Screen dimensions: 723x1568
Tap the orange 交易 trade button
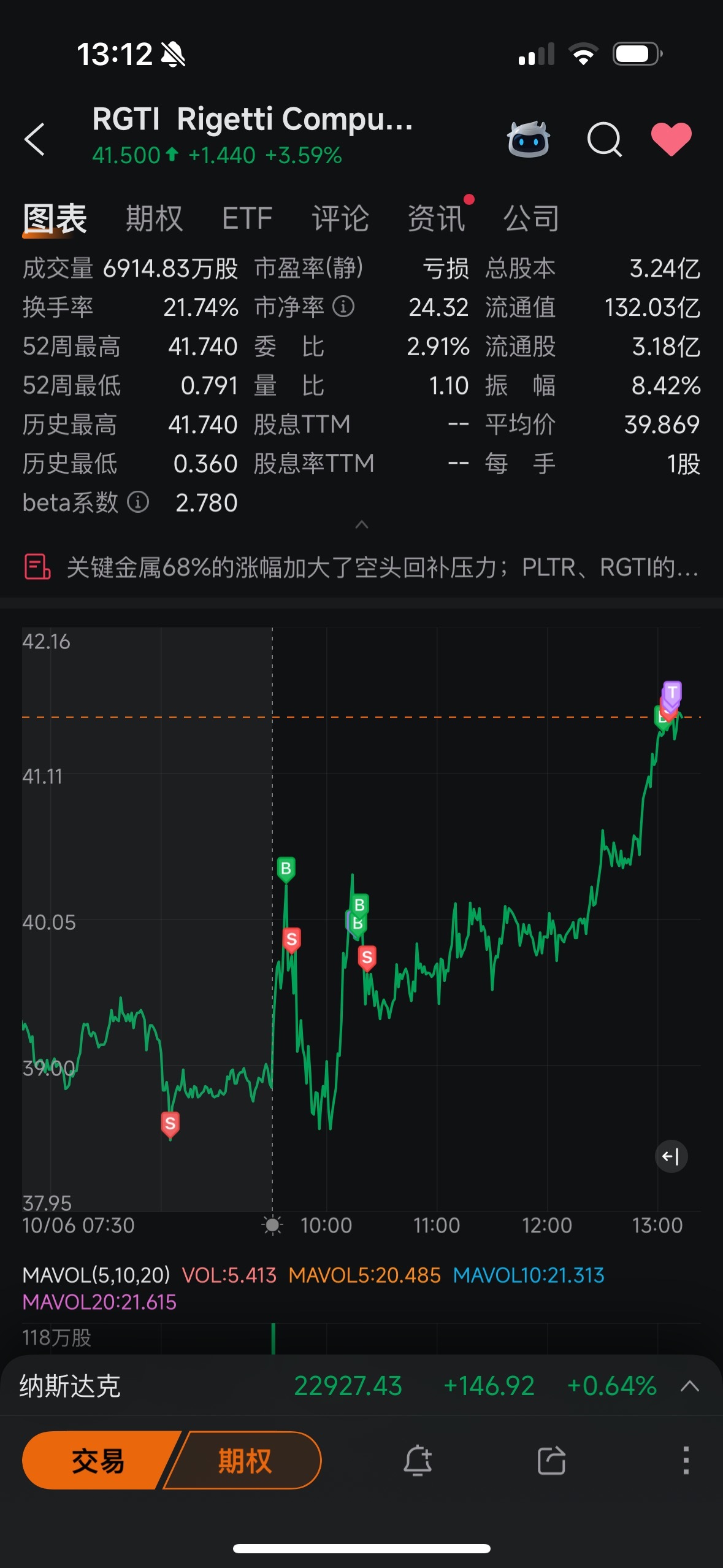click(98, 1460)
